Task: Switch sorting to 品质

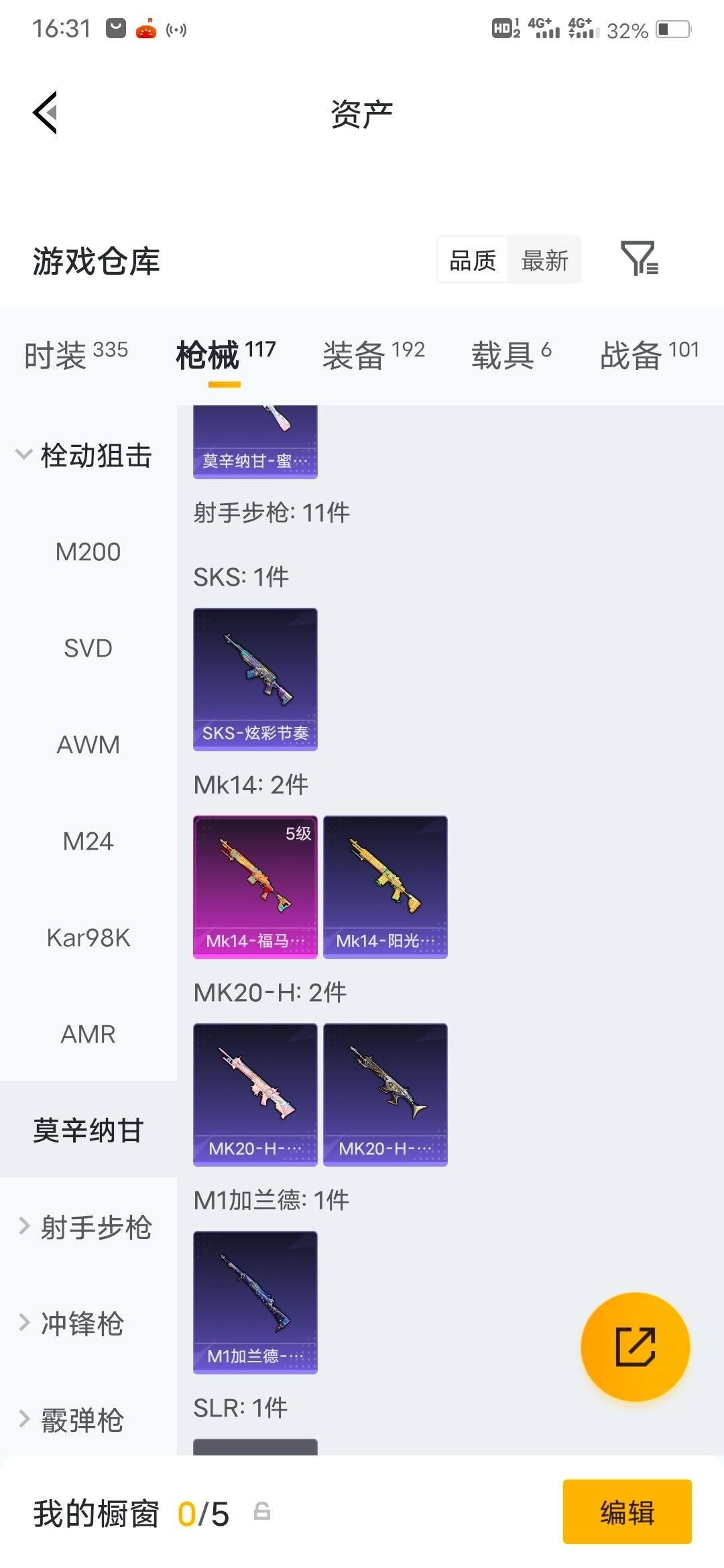Action: coord(471,260)
